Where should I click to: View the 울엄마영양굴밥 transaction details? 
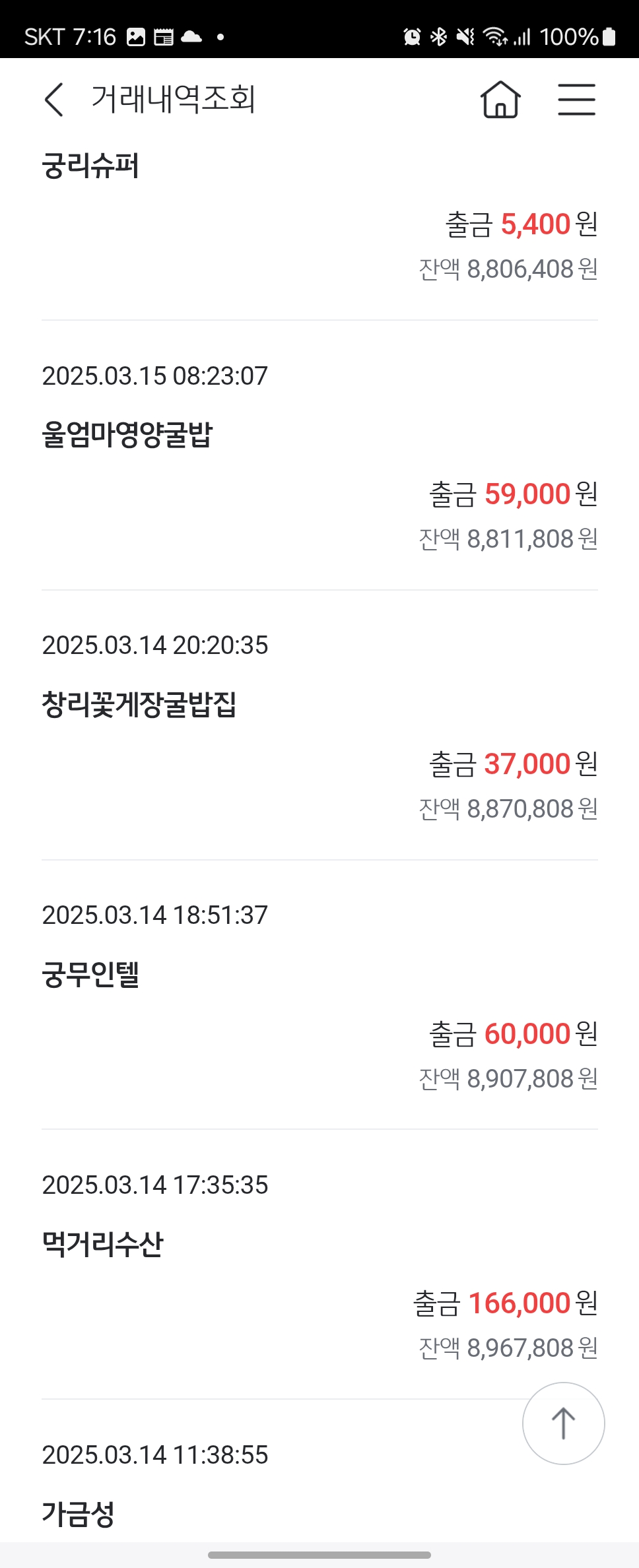(x=319, y=462)
